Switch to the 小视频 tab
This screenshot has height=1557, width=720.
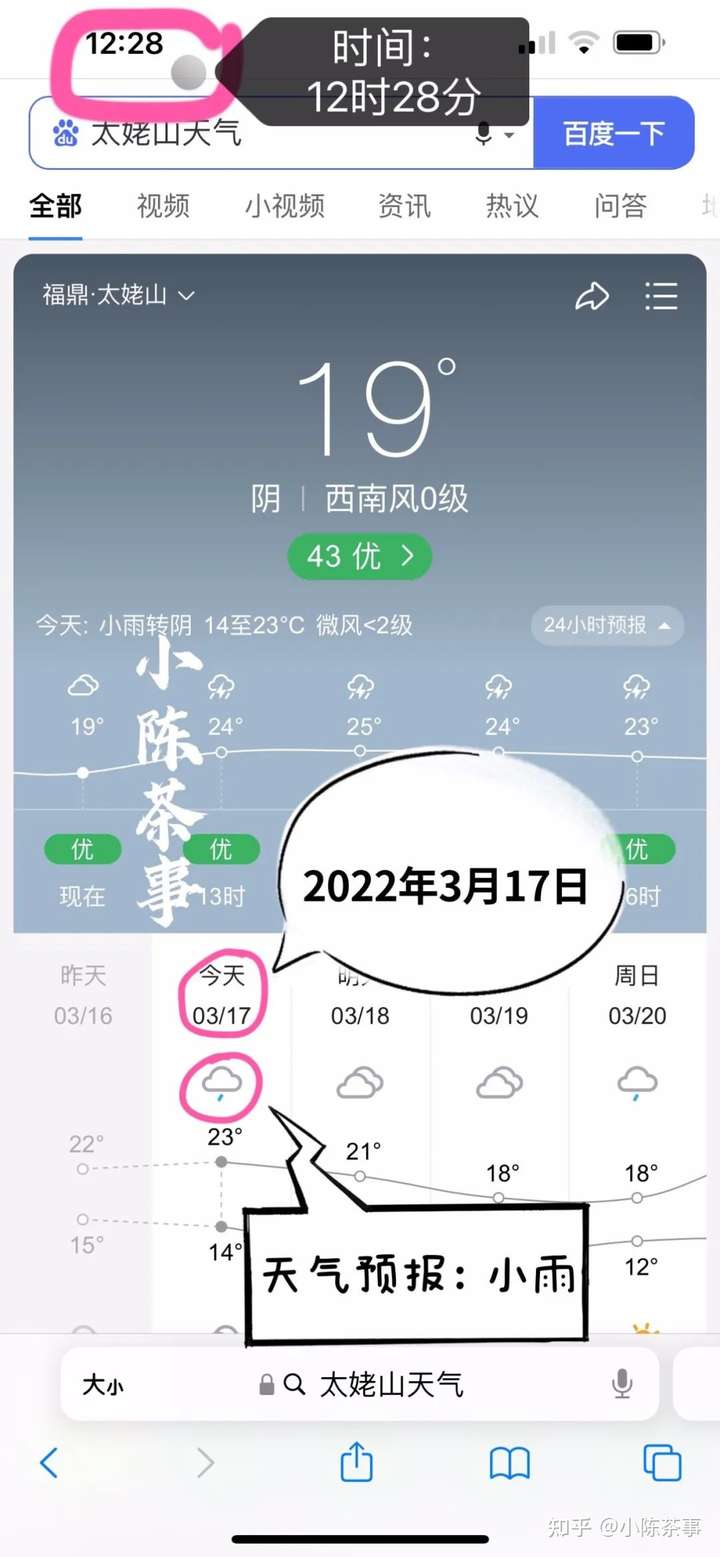(x=284, y=206)
